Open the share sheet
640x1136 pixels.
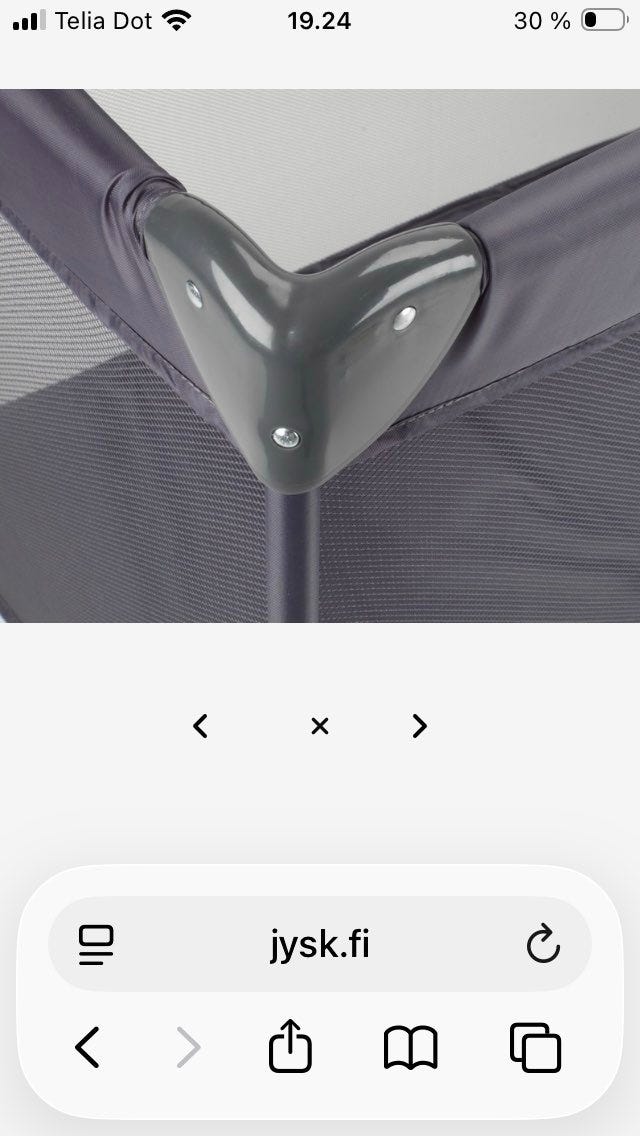[x=290, y=1045]
